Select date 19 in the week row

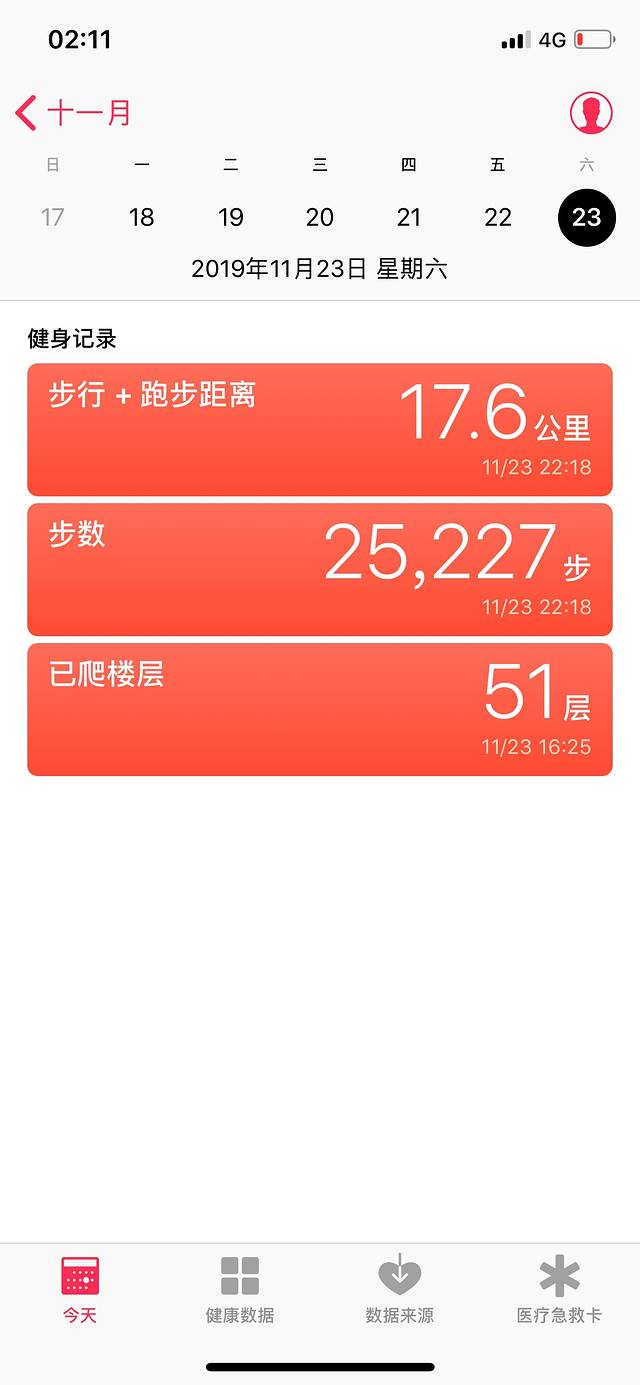click(231, 217)
